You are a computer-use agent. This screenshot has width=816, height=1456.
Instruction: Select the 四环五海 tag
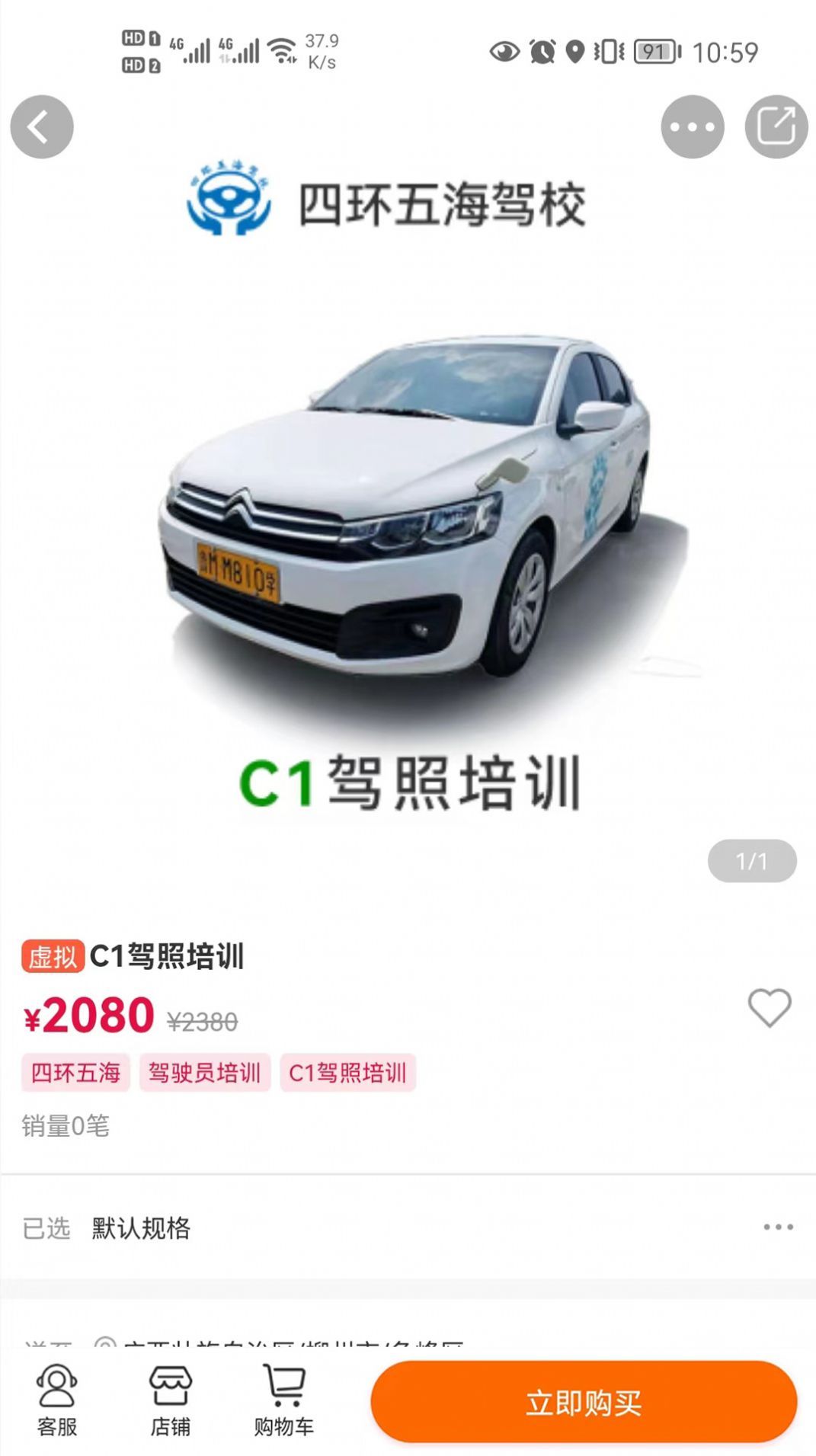(x=74, y=1072)
